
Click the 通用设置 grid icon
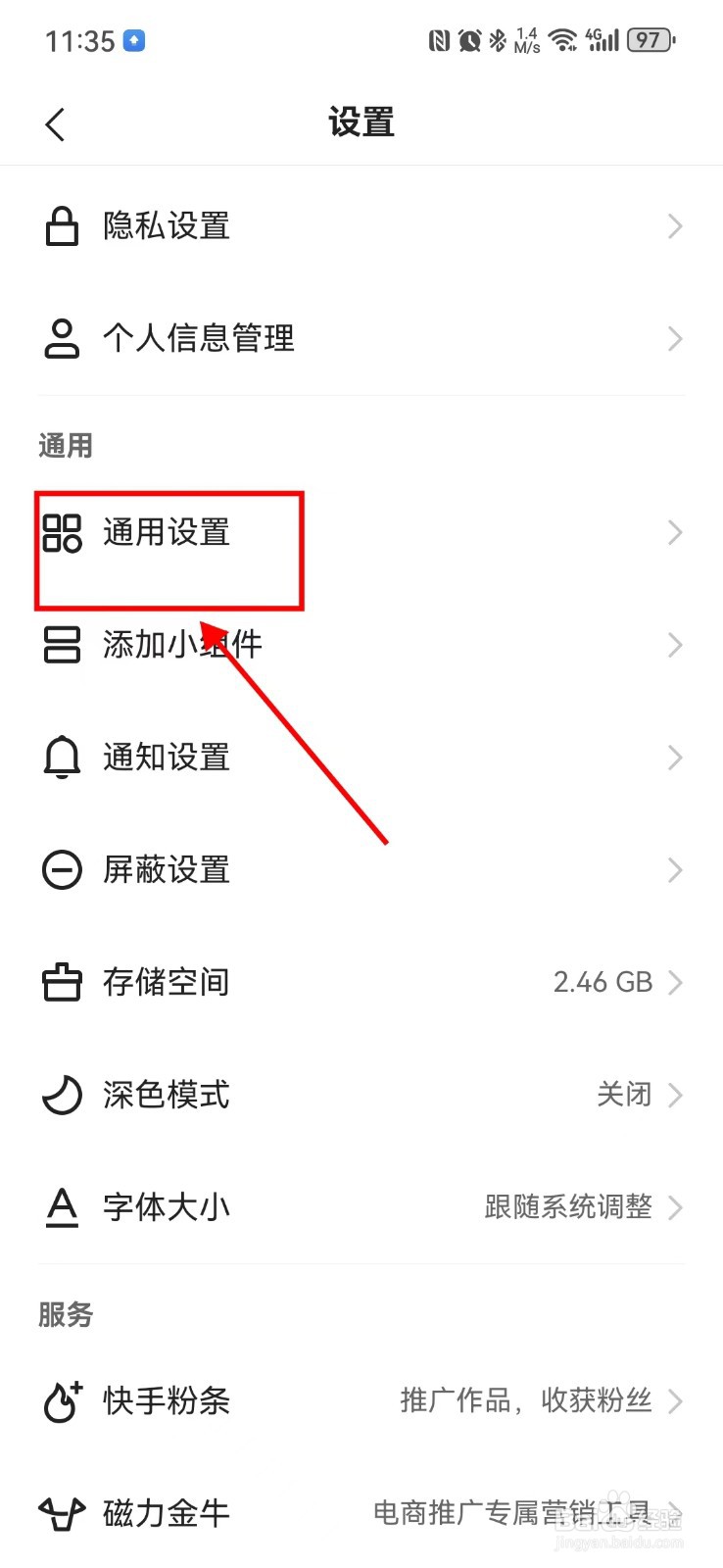[x=62, y=533]
